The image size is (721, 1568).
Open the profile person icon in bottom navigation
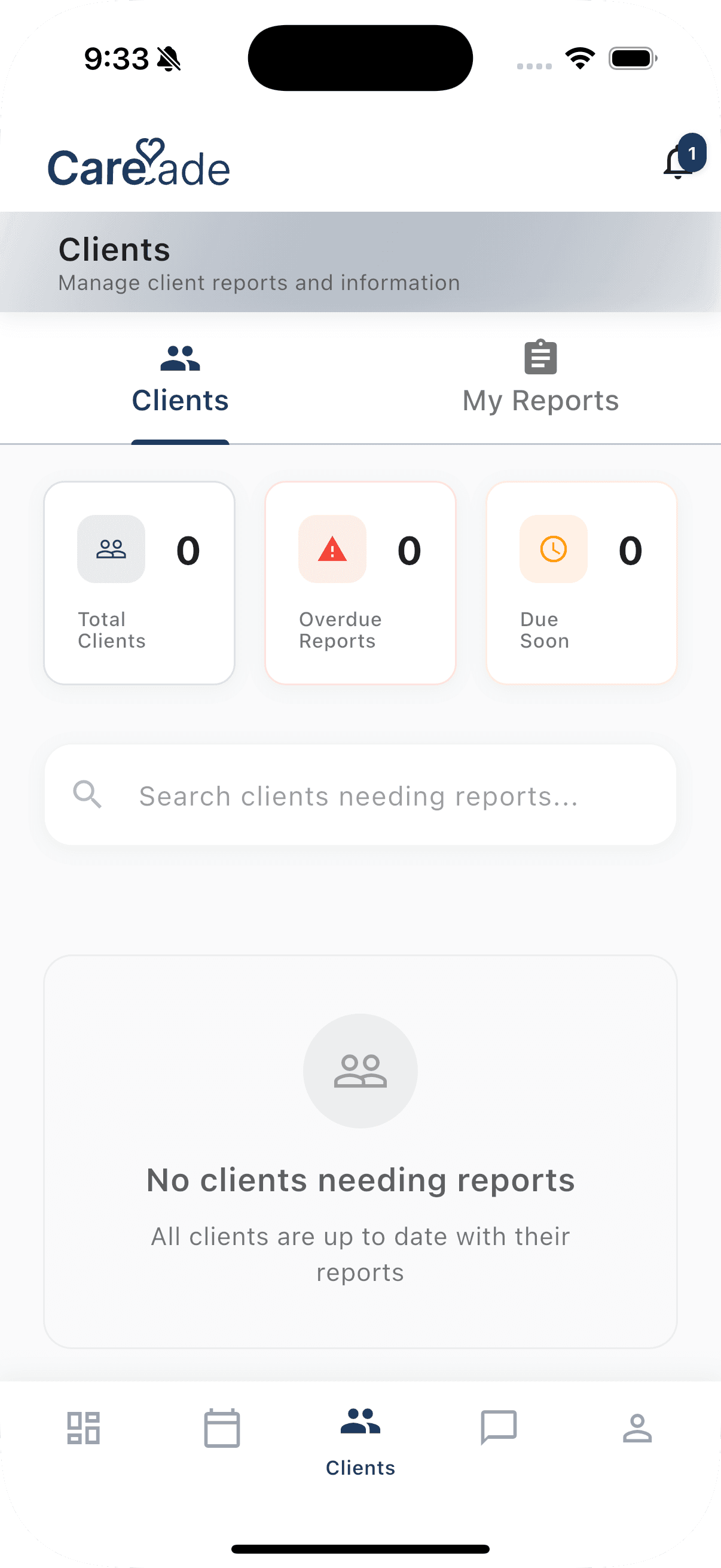click(638, 1429)
